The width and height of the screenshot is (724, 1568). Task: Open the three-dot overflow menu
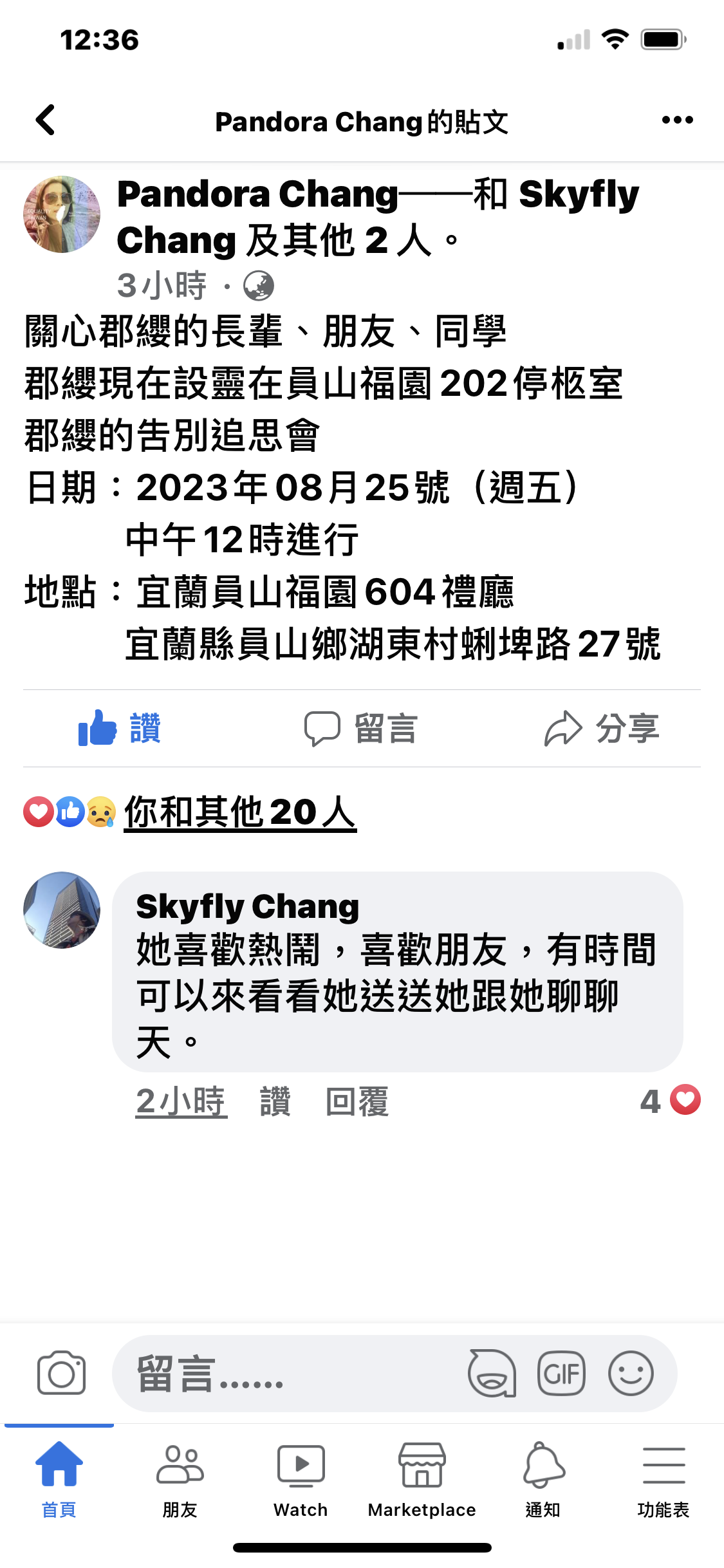(678, 120)
